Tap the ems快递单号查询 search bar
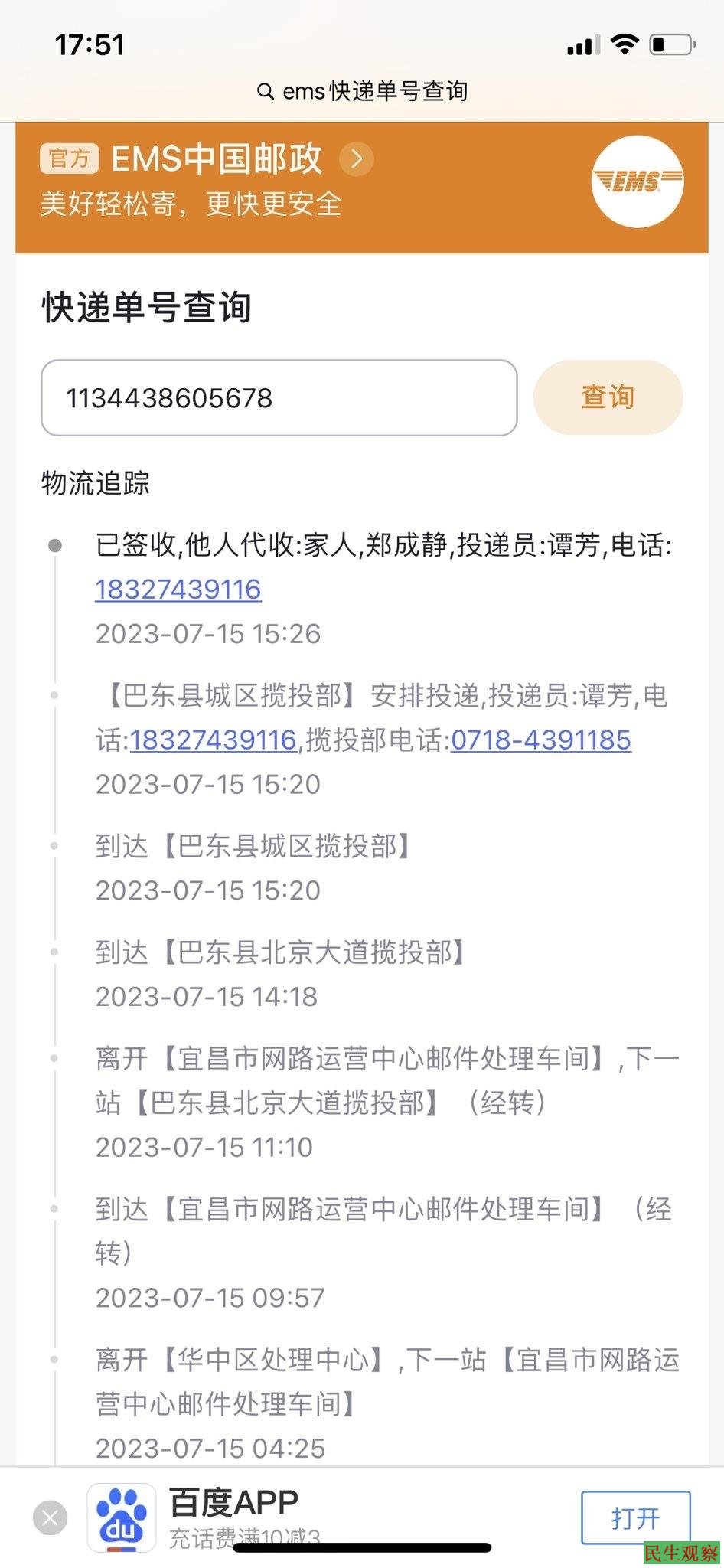Screen dimensions: 724x1568 362,91
